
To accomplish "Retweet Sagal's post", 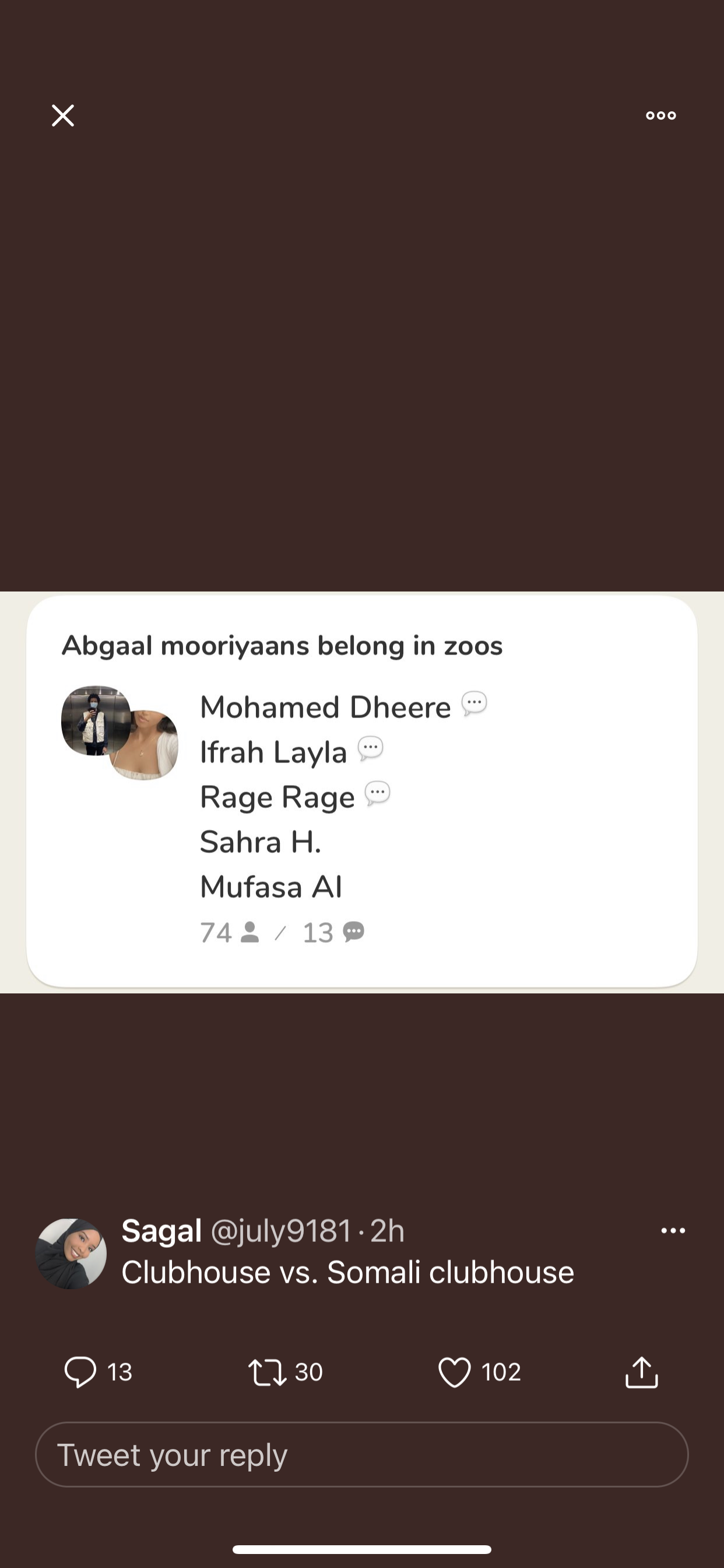I will [x=267, y=1372].
